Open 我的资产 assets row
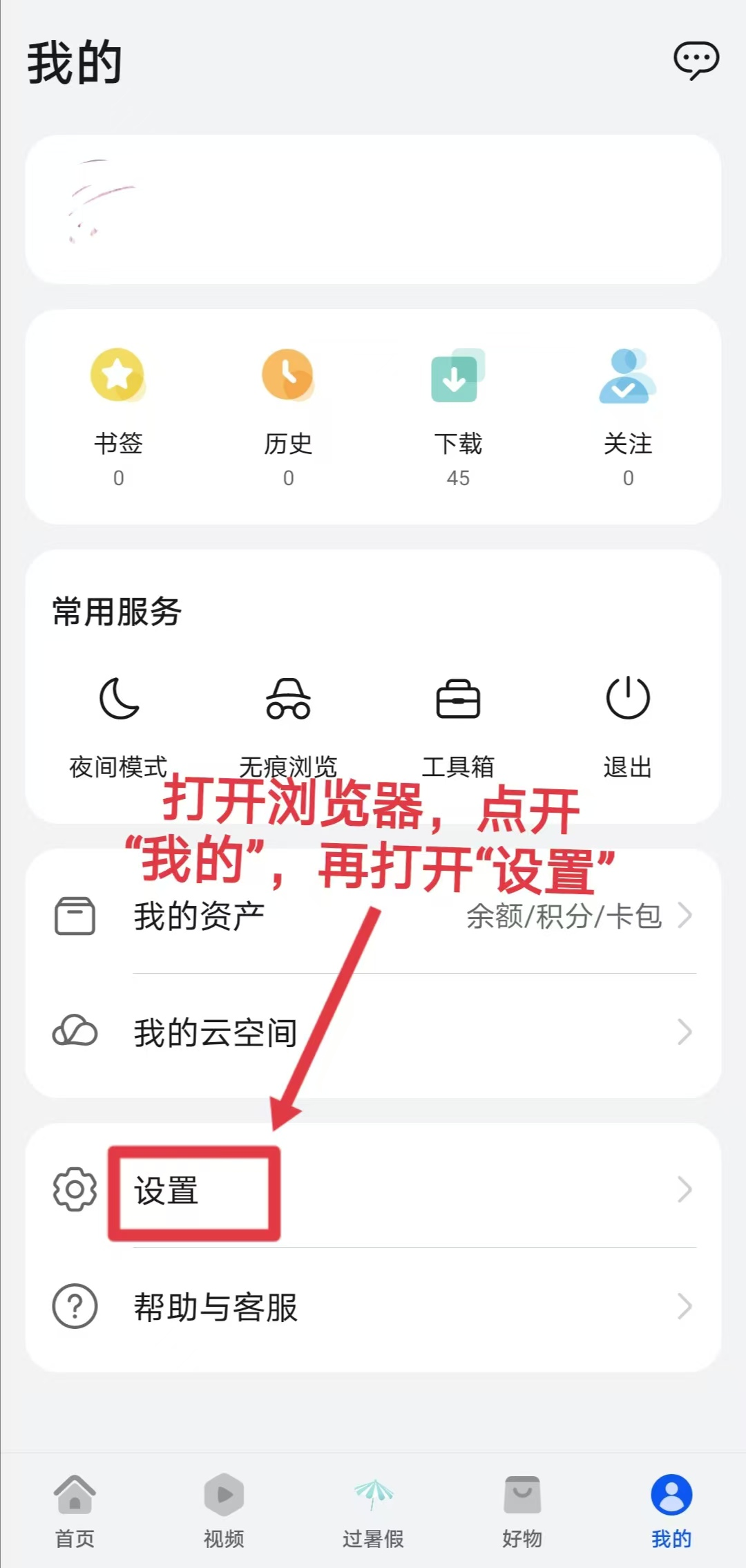 373,916
